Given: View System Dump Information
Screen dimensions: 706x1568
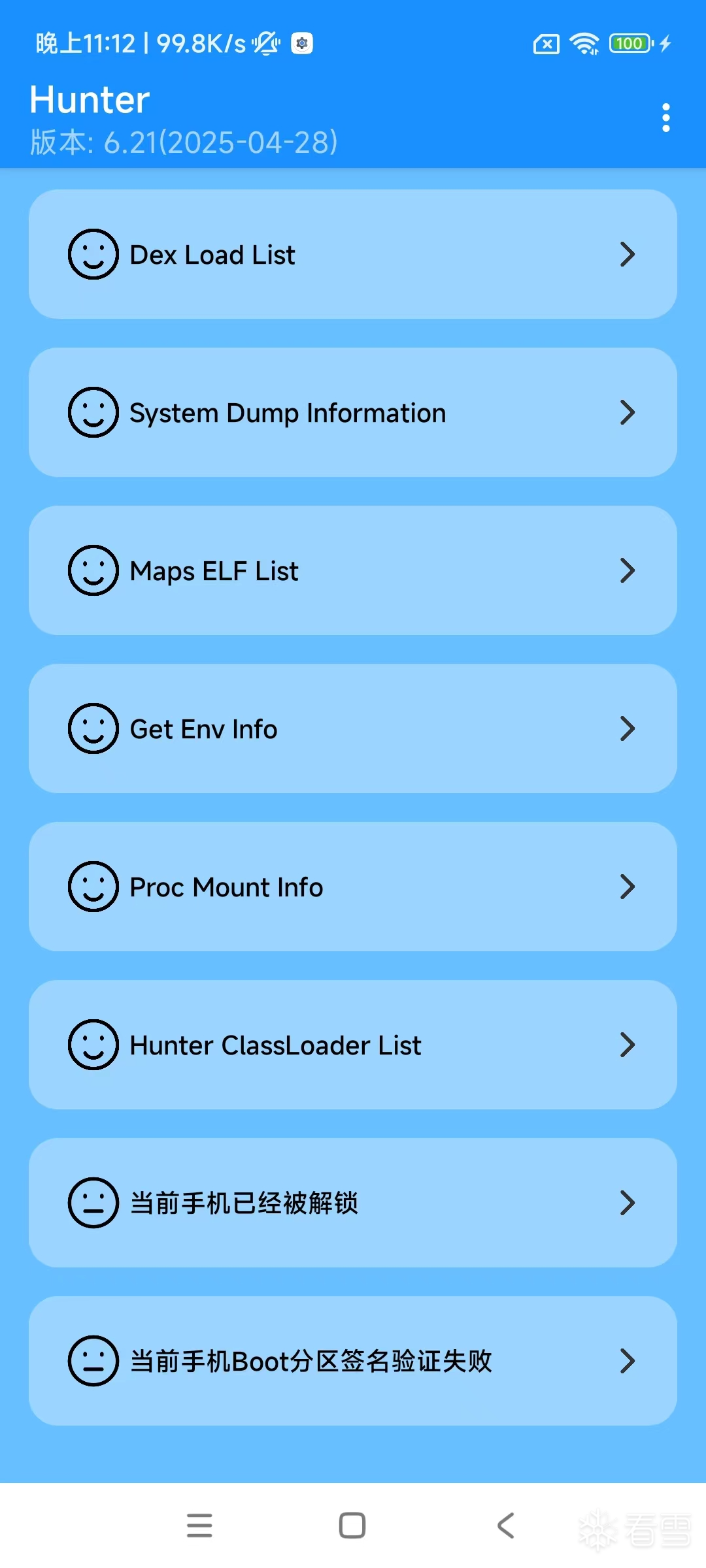Looking at the screenshot, I should pos(353,412).
